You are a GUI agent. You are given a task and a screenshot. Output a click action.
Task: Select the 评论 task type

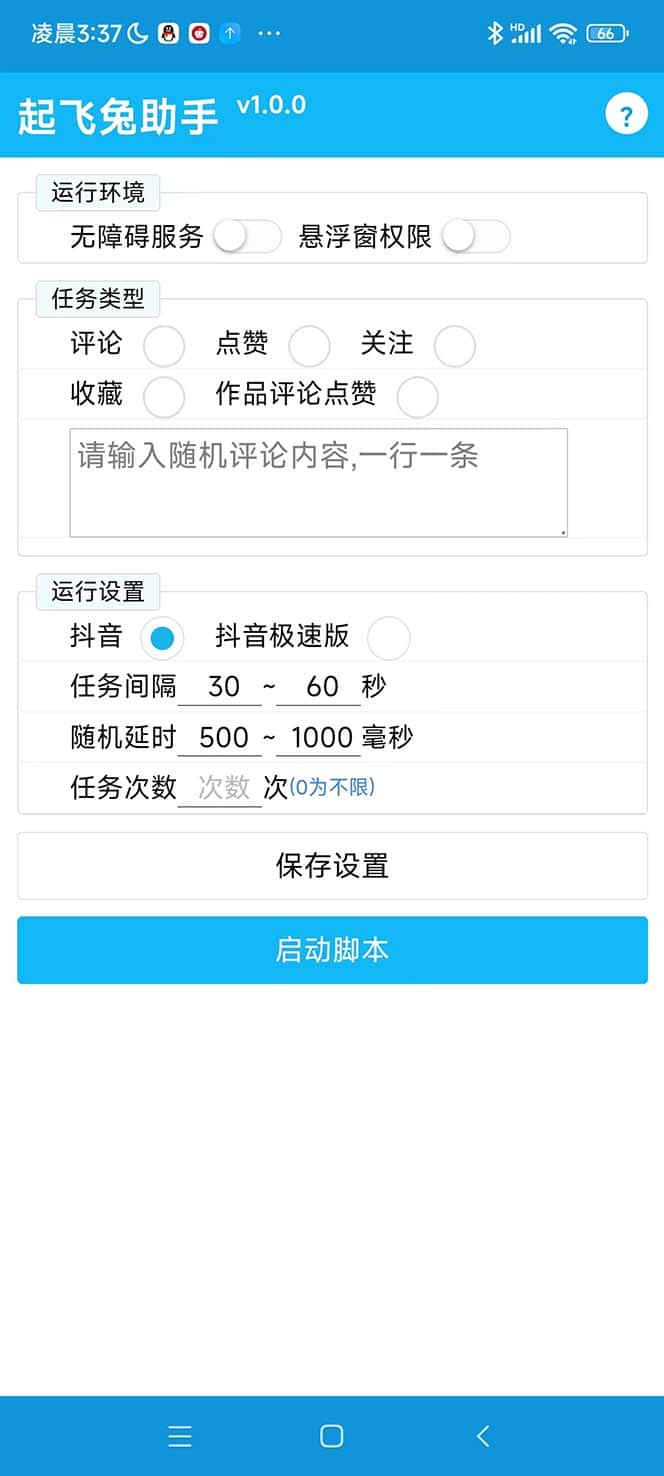(164, 346)
